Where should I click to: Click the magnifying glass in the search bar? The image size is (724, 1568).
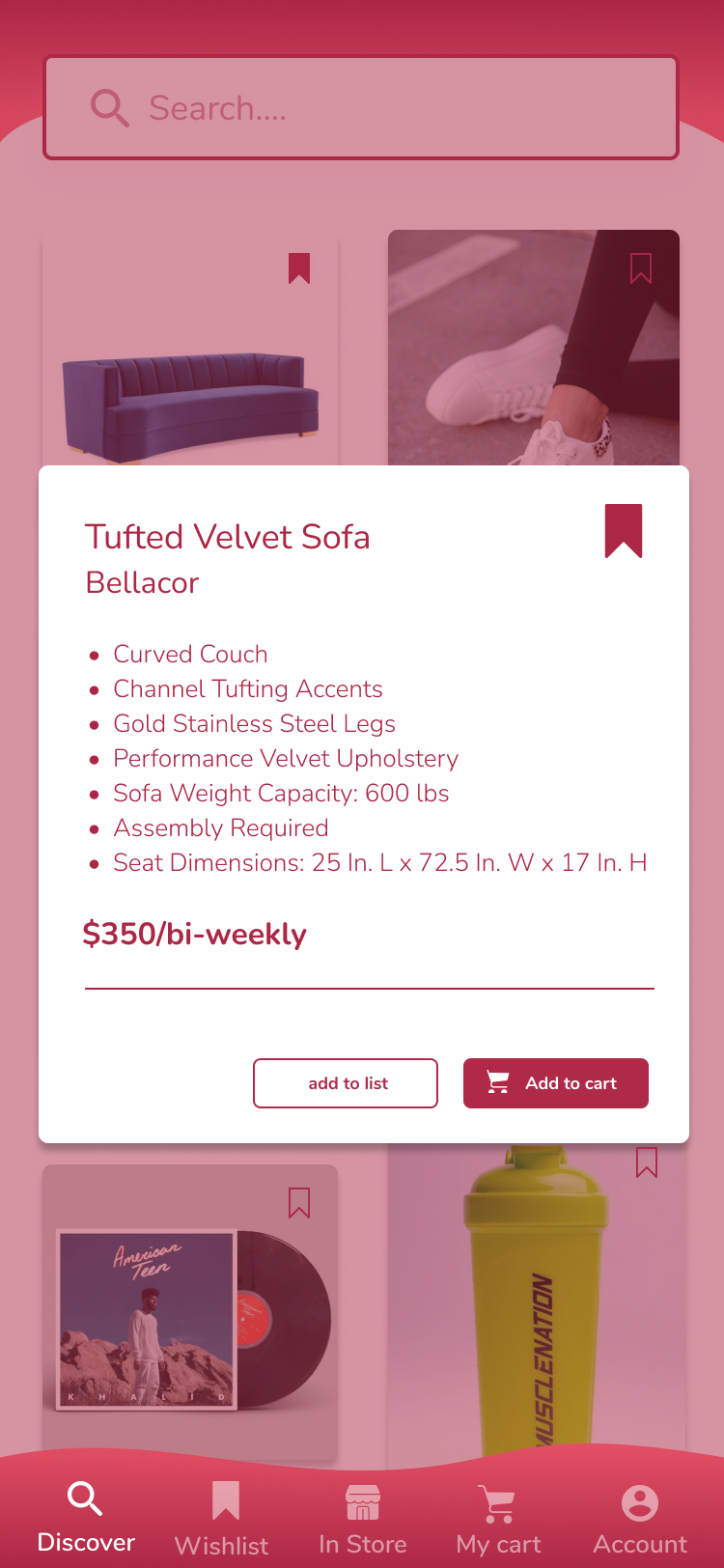coord(109,107)
